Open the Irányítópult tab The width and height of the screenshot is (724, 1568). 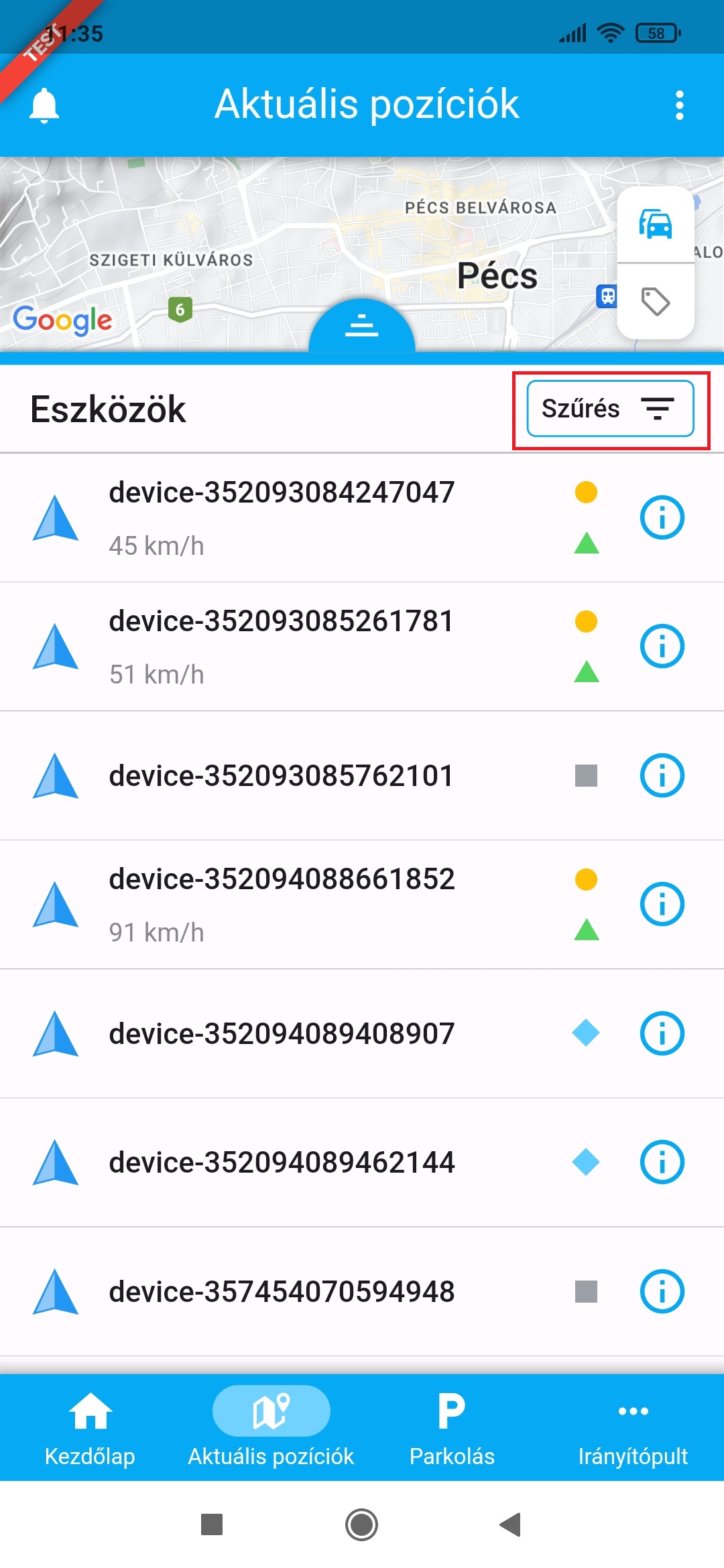click(633, 1427)
